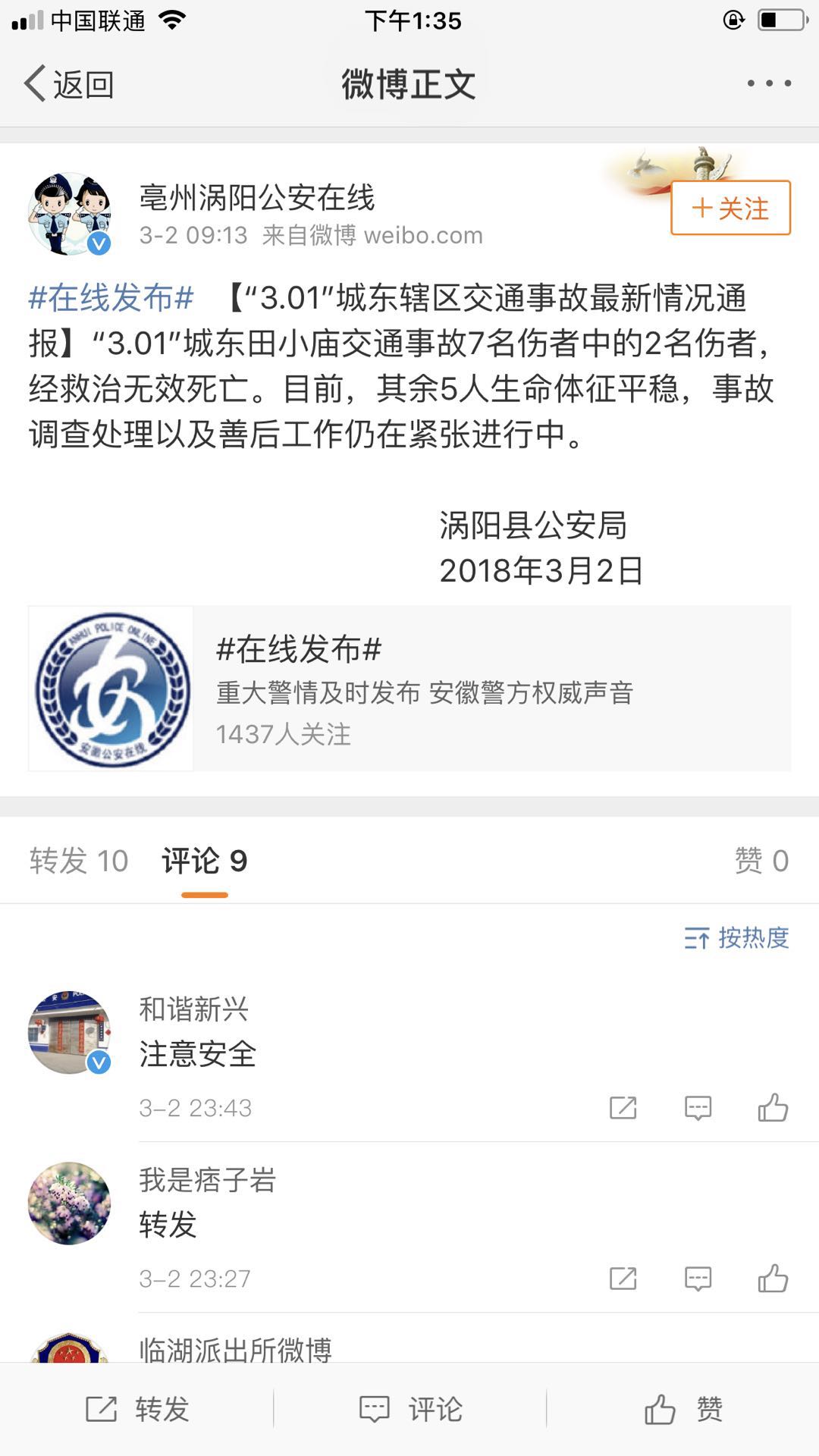Viewport: 819px width, 1456px height.
Task: Open the 亳州涡阳公安在线 profile avatar
Action: [x=70, y=214]
